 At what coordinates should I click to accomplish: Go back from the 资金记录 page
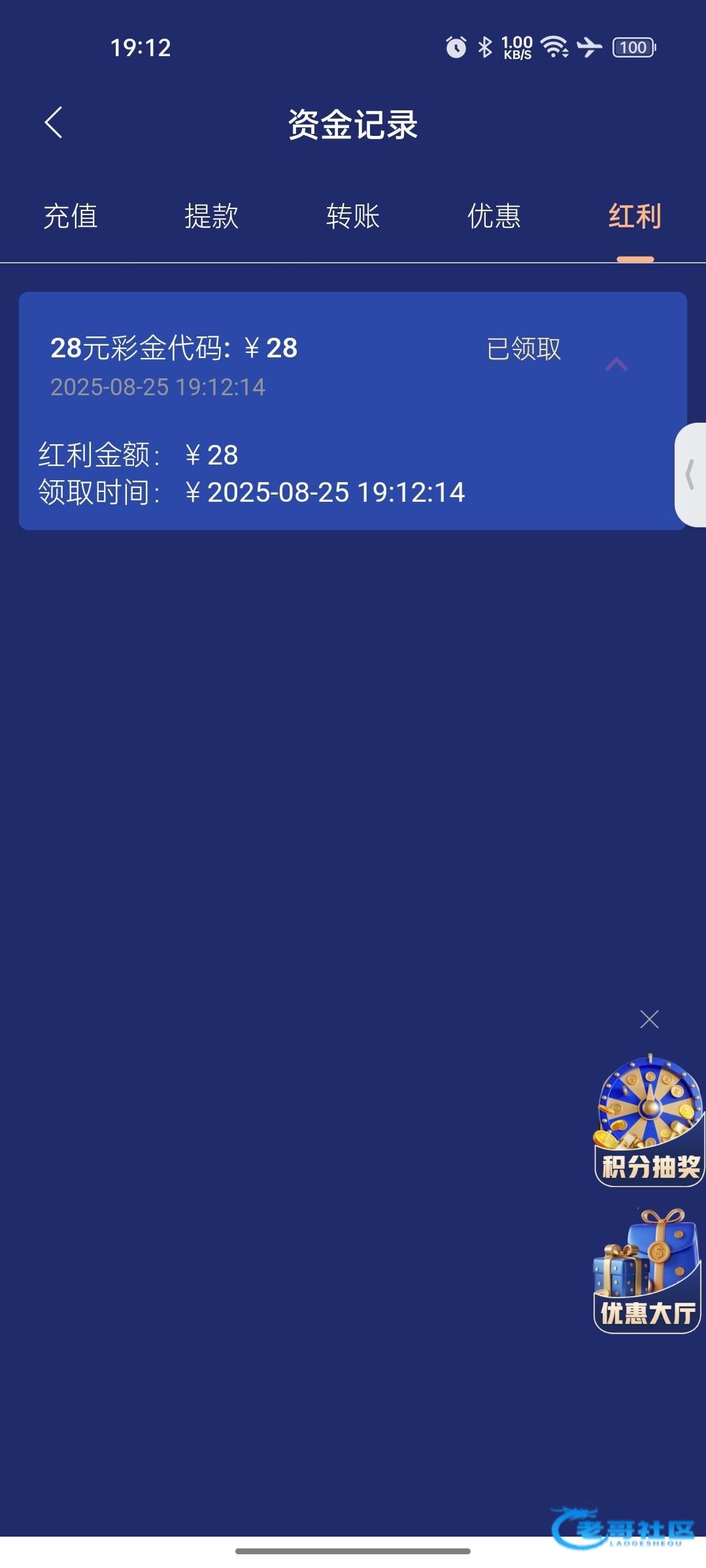click(x=54, y=123)
